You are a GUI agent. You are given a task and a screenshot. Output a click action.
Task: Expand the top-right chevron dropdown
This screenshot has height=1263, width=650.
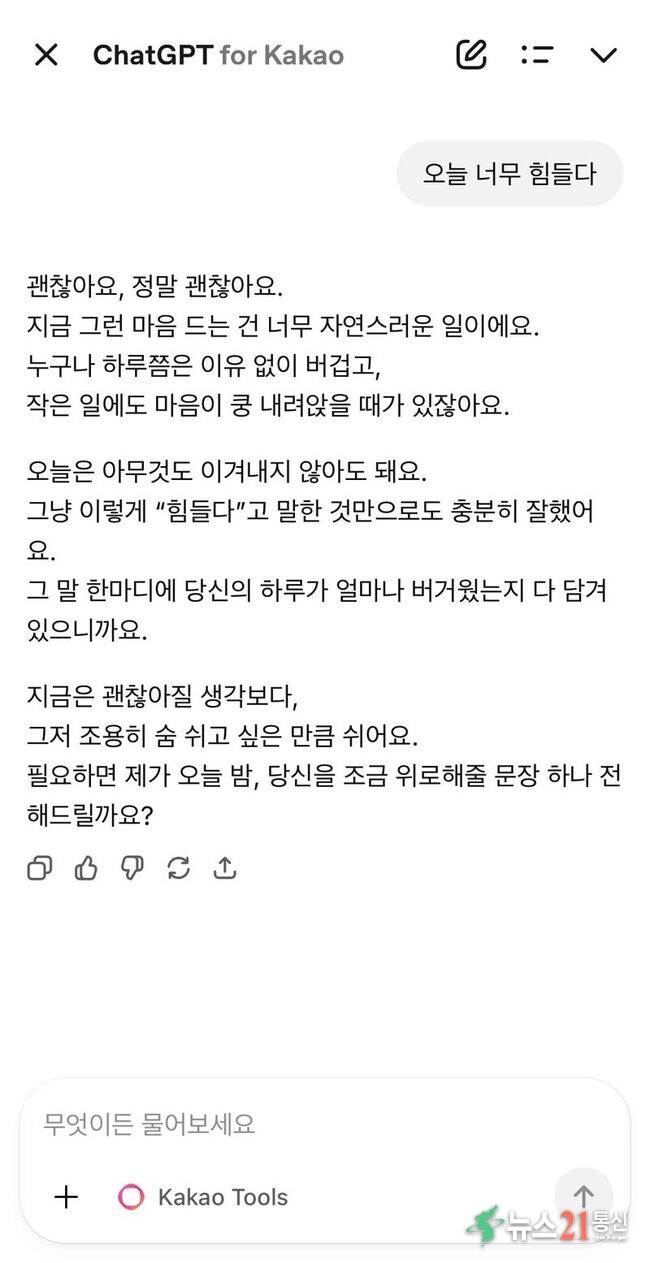pyautogui.click(x=603, y=55)
